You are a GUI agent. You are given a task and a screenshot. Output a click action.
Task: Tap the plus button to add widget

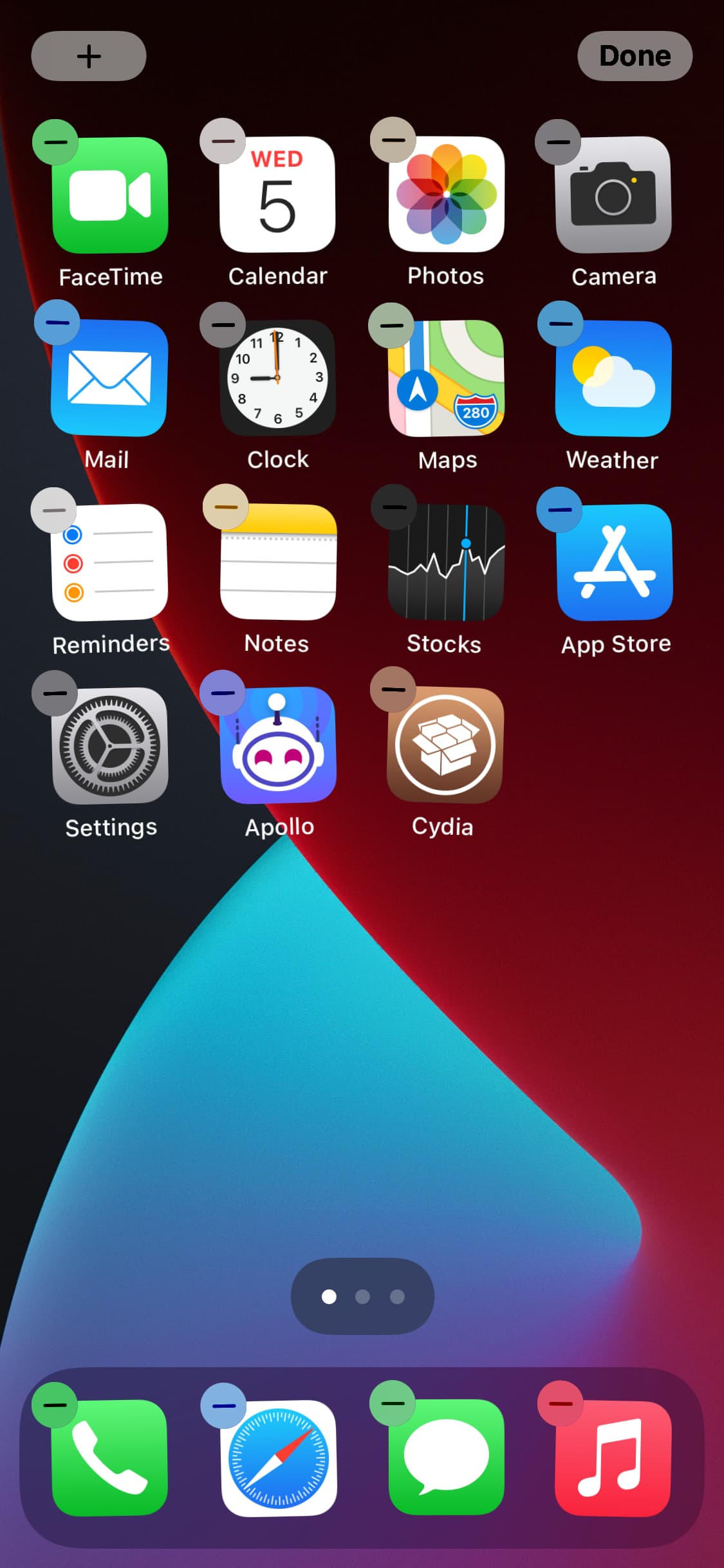click(89, 56)
